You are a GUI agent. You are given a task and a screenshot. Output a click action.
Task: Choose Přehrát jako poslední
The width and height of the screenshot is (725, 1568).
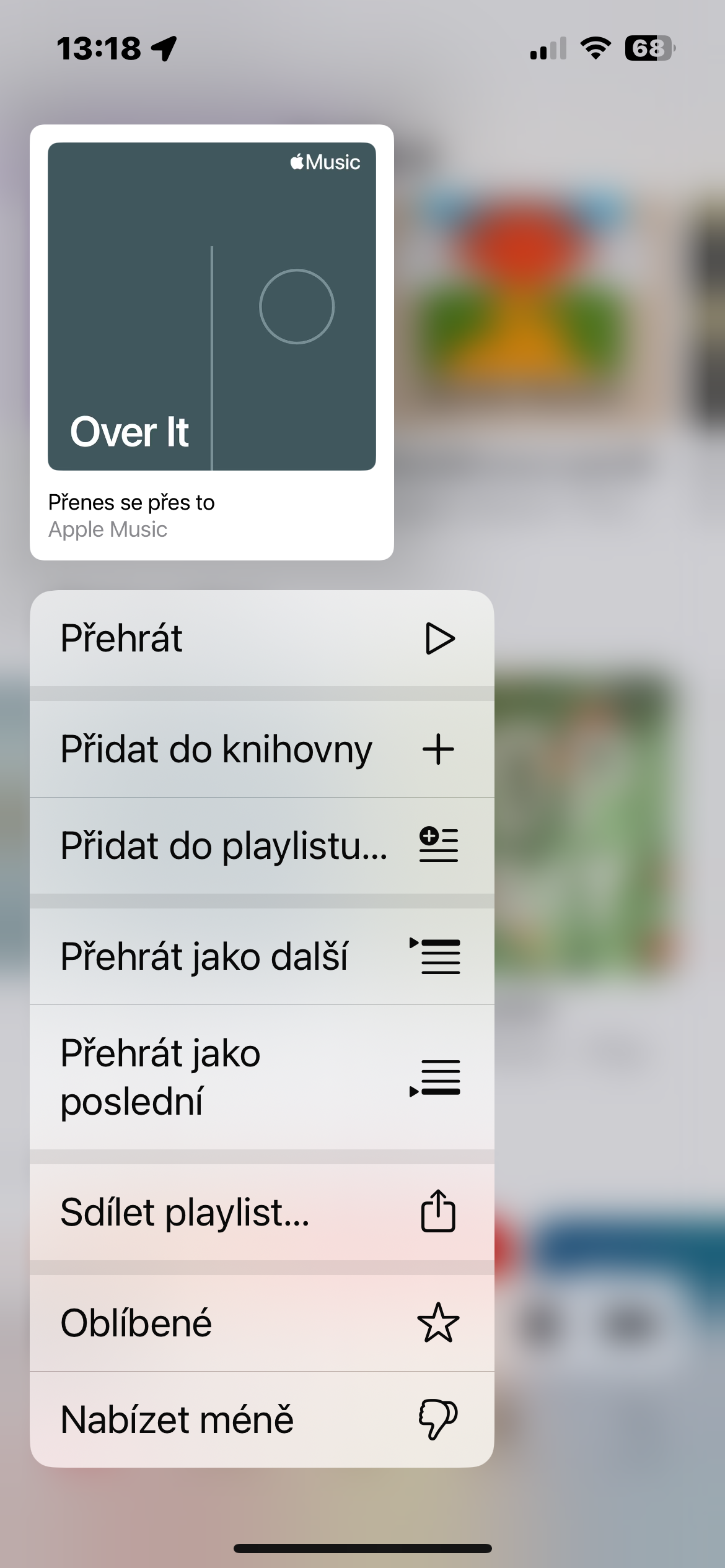261,1077
